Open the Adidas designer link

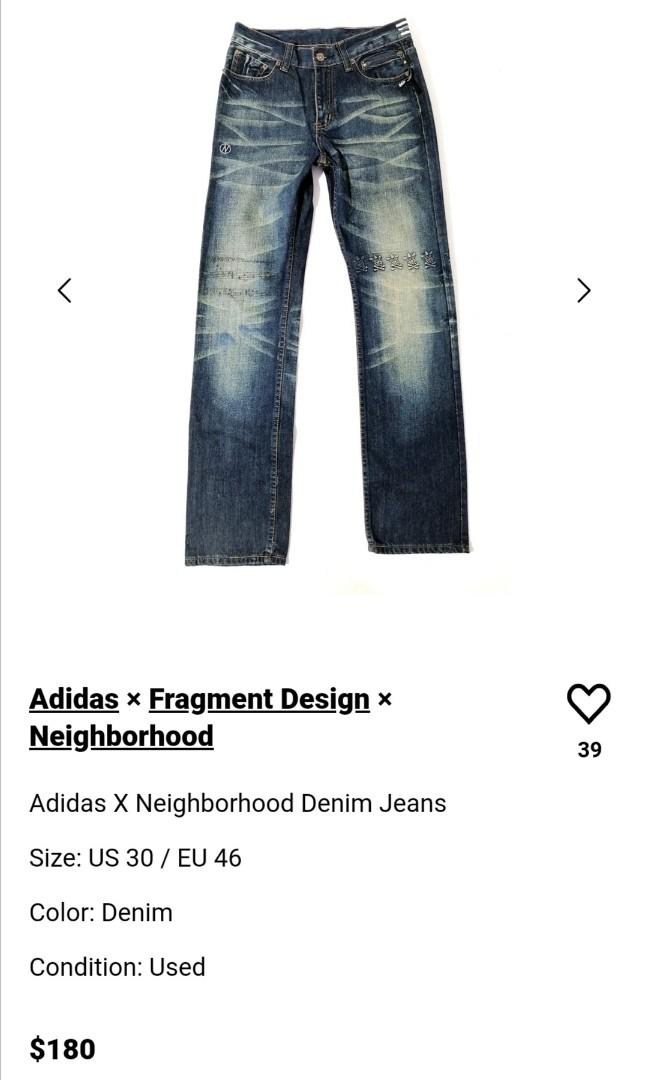(x=74, y=699)
